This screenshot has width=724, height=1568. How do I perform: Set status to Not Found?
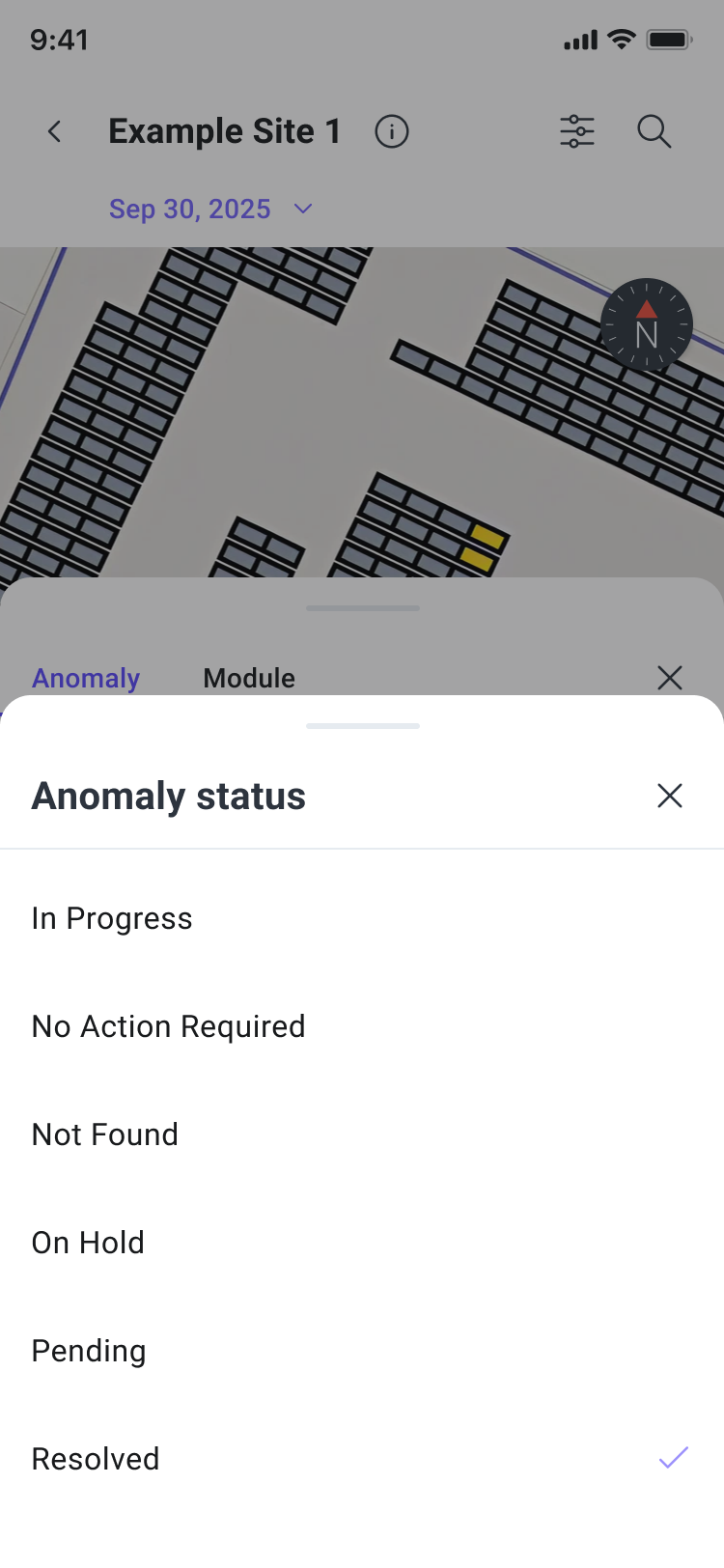(362, 1134)
